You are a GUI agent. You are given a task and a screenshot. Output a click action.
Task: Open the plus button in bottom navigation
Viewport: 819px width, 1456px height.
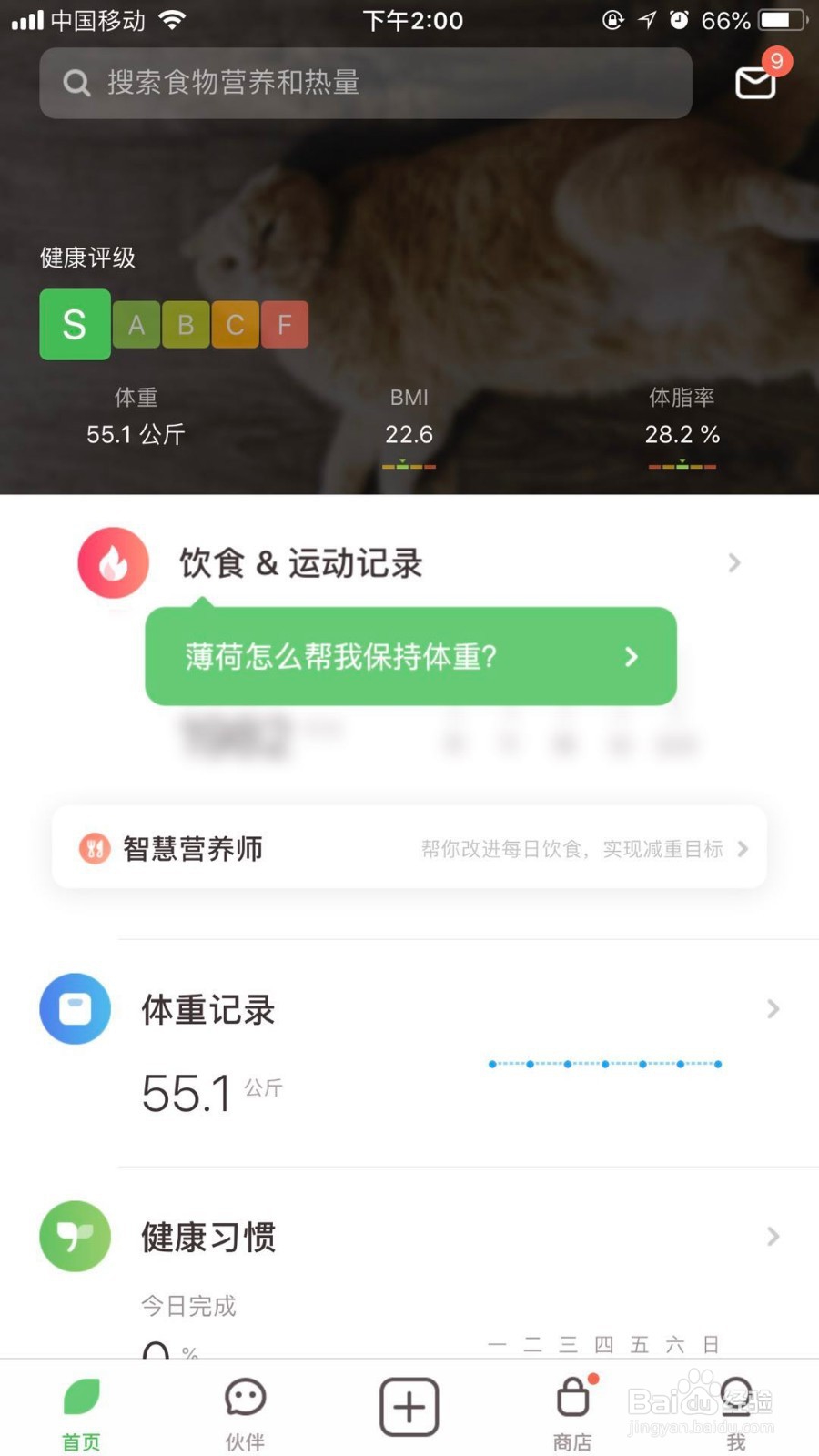coord(409,1404)
